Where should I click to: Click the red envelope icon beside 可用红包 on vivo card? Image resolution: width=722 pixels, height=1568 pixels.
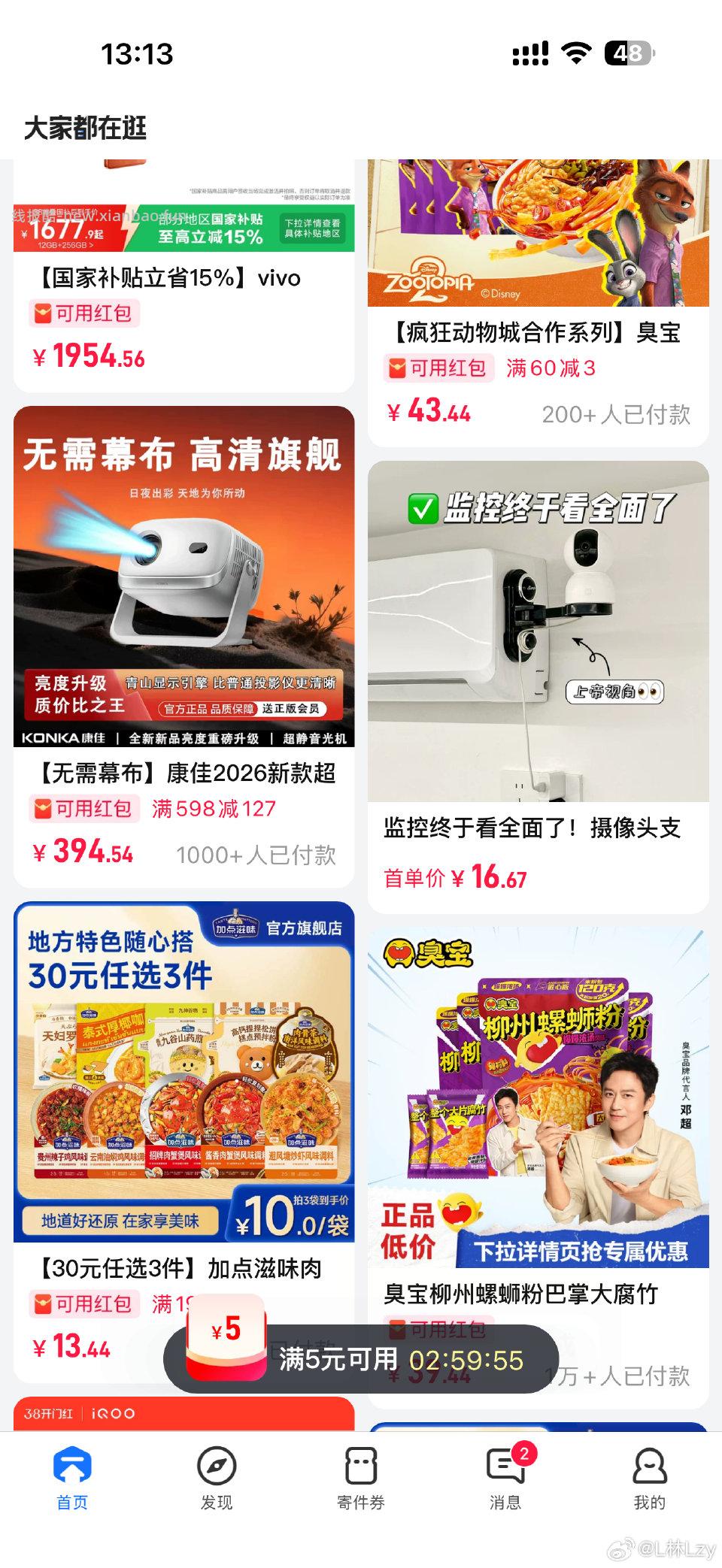[x=44, y=314]
